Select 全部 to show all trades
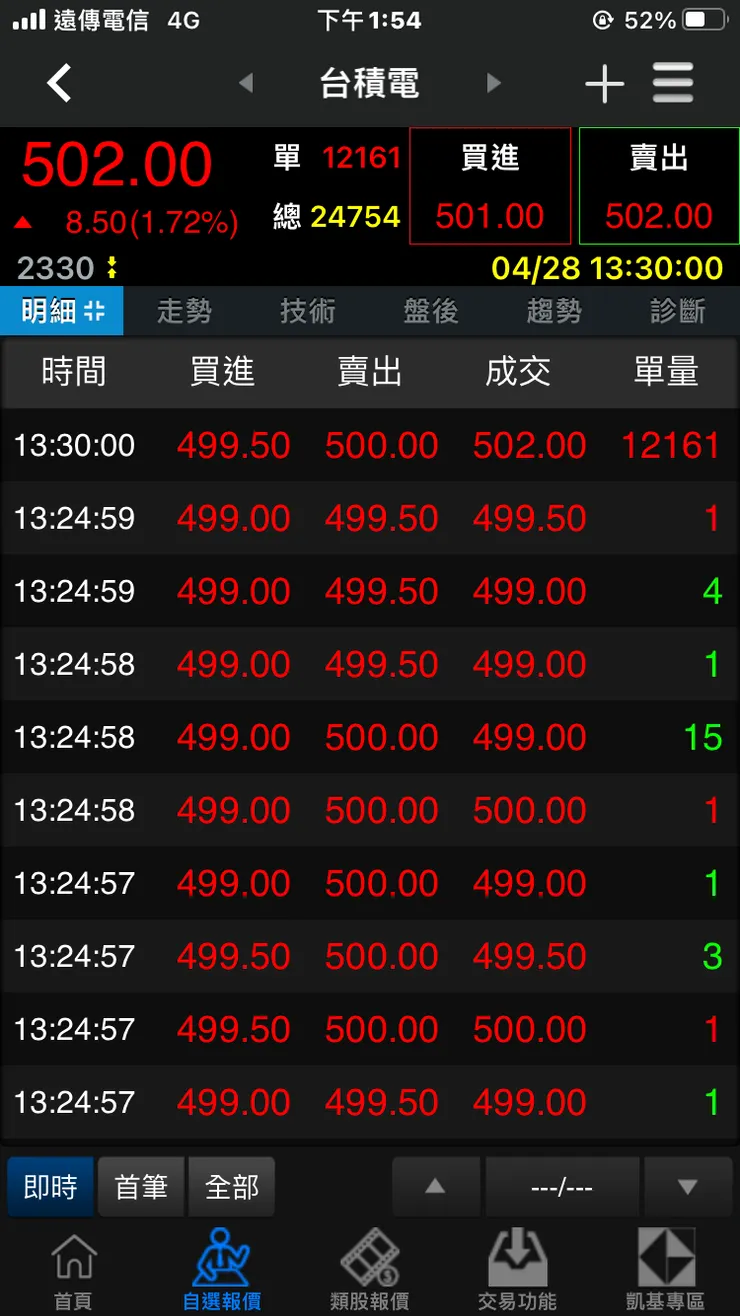 (x=231, y=1186)
